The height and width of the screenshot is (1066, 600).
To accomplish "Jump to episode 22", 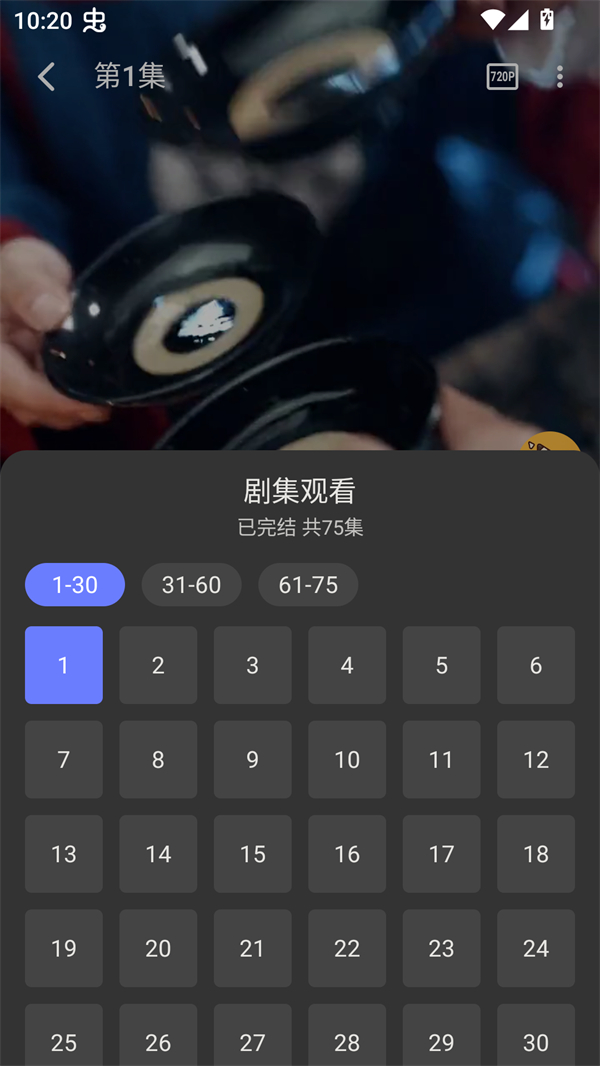I will pos(347,948).
